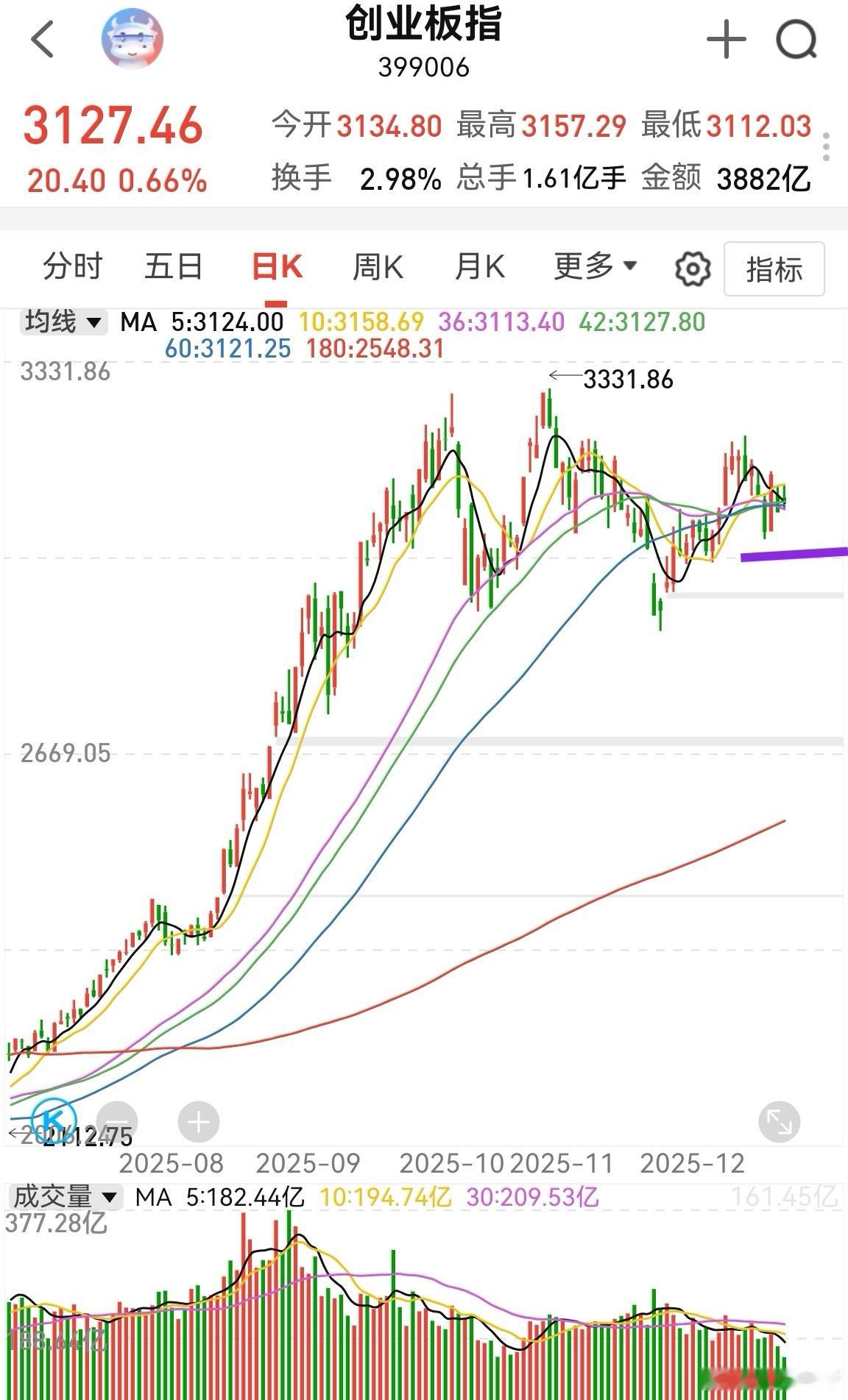Expand the 更多 period options dropdown

[x=591, y=267]
